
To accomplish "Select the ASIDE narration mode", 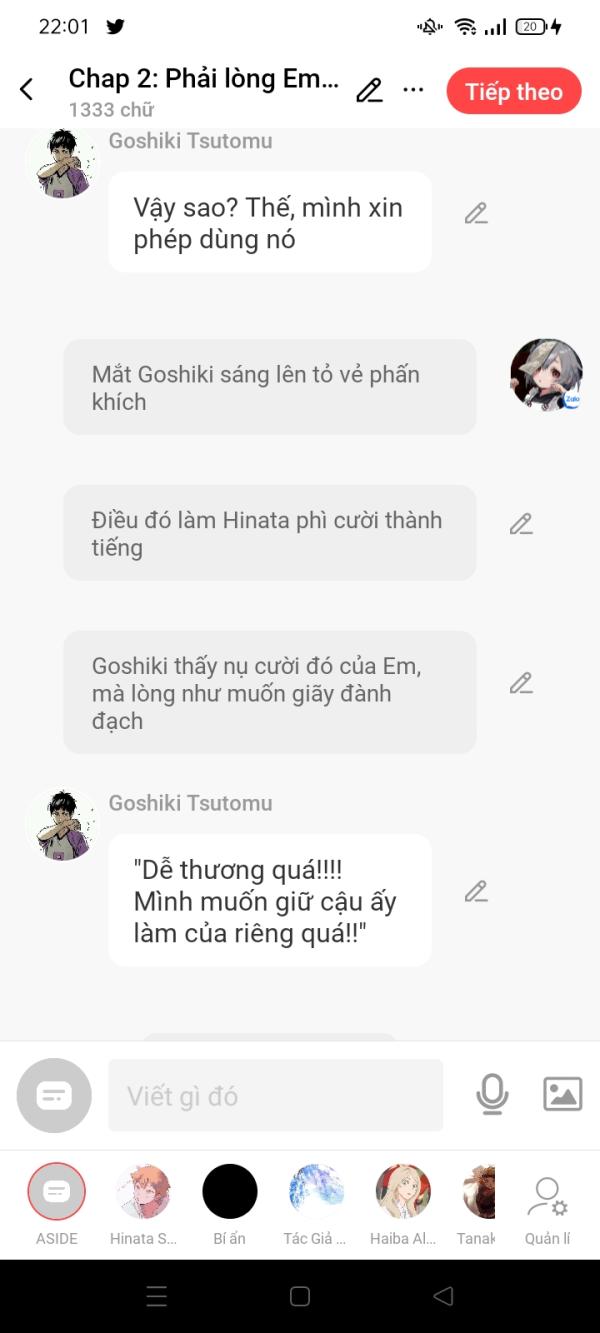I will coord(57,1191).
